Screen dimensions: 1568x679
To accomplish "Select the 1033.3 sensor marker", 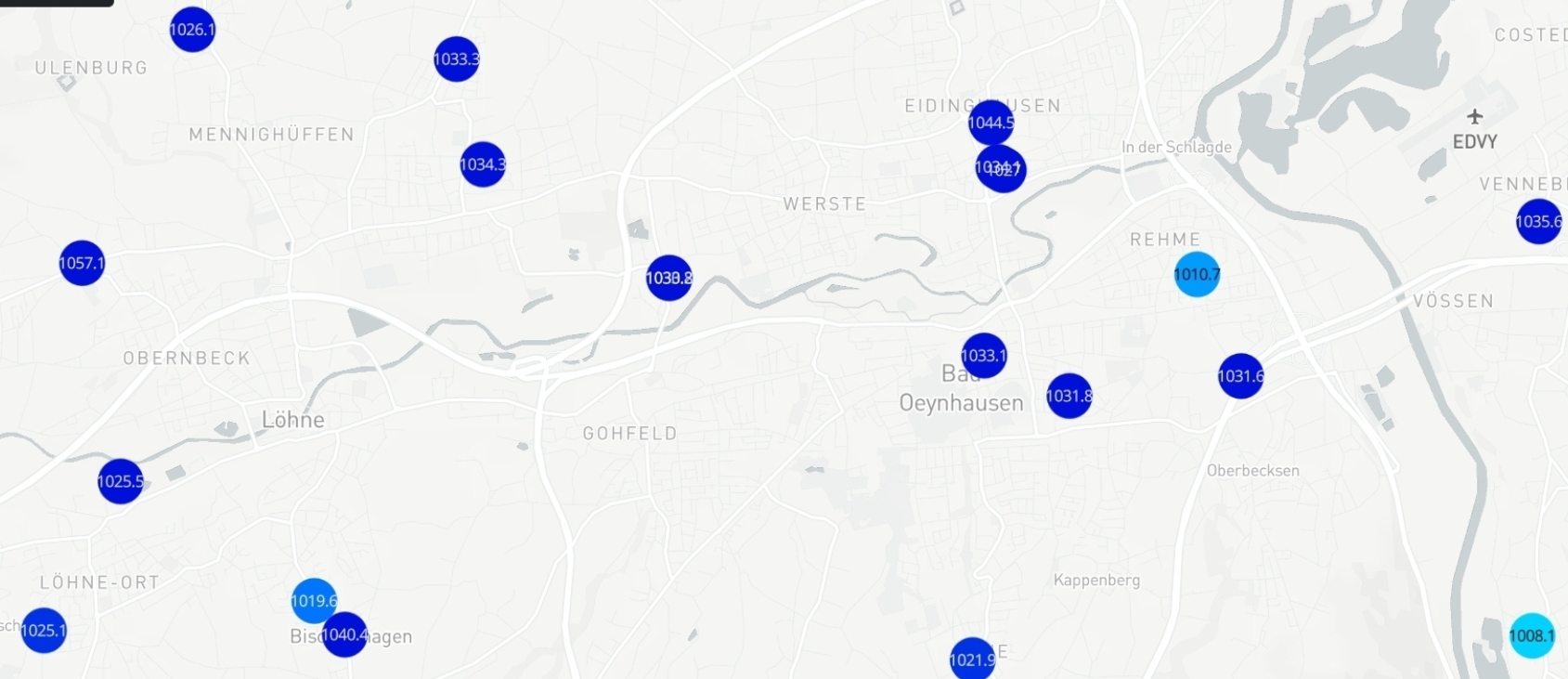I will click(x=456, y=59).
